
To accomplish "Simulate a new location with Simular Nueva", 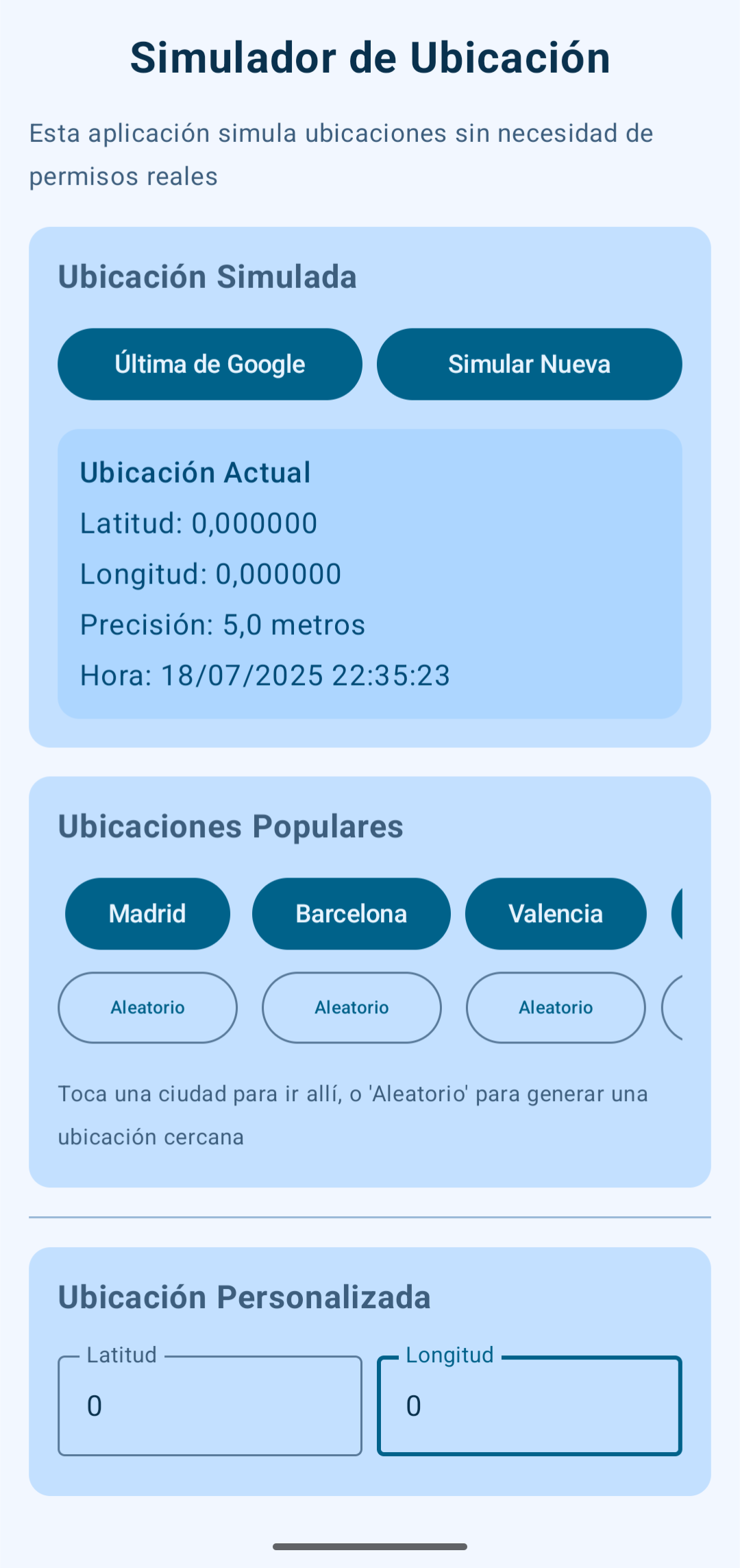I will 529,364.
